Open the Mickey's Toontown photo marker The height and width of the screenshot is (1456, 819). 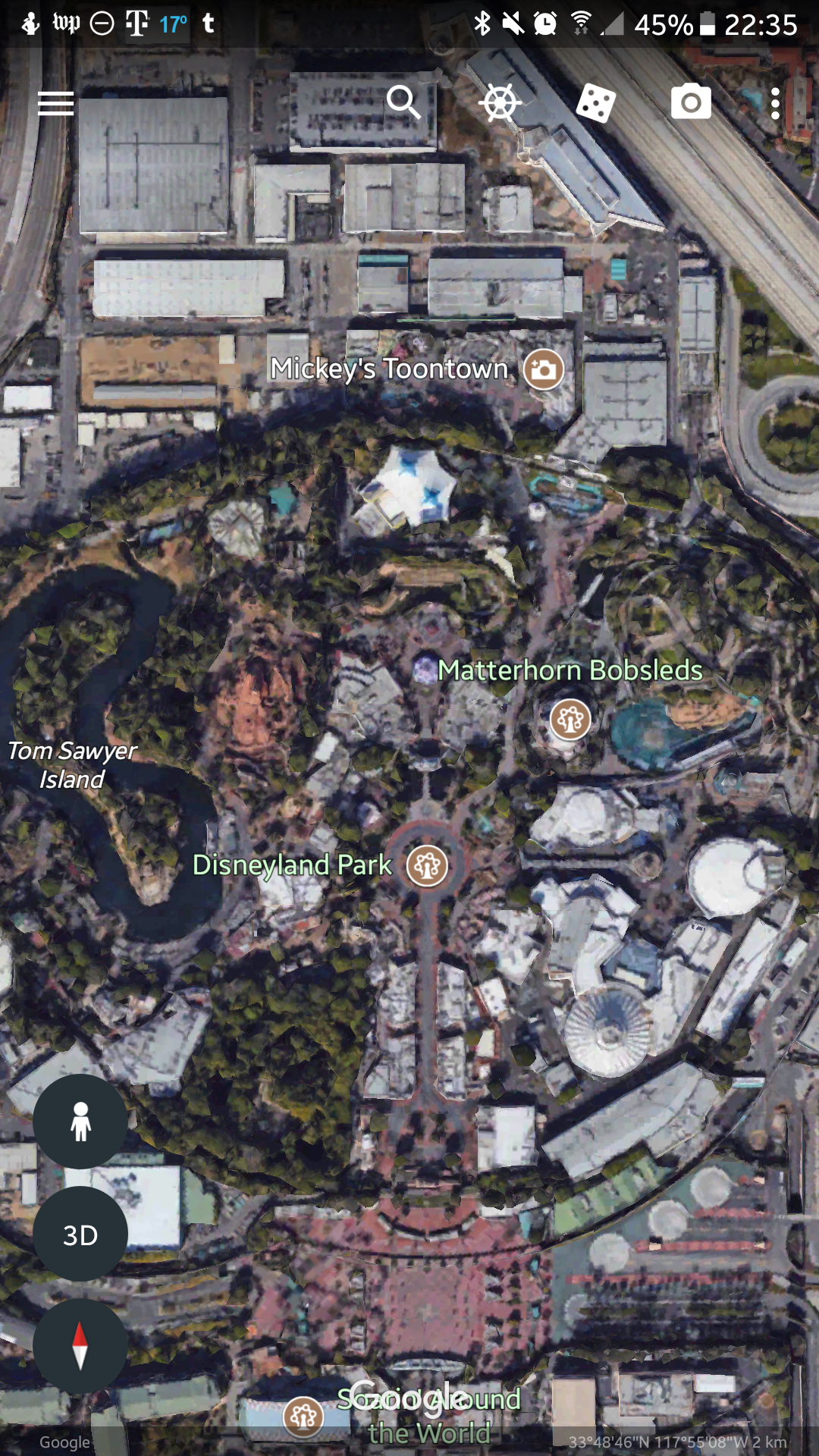pos(544,369)
